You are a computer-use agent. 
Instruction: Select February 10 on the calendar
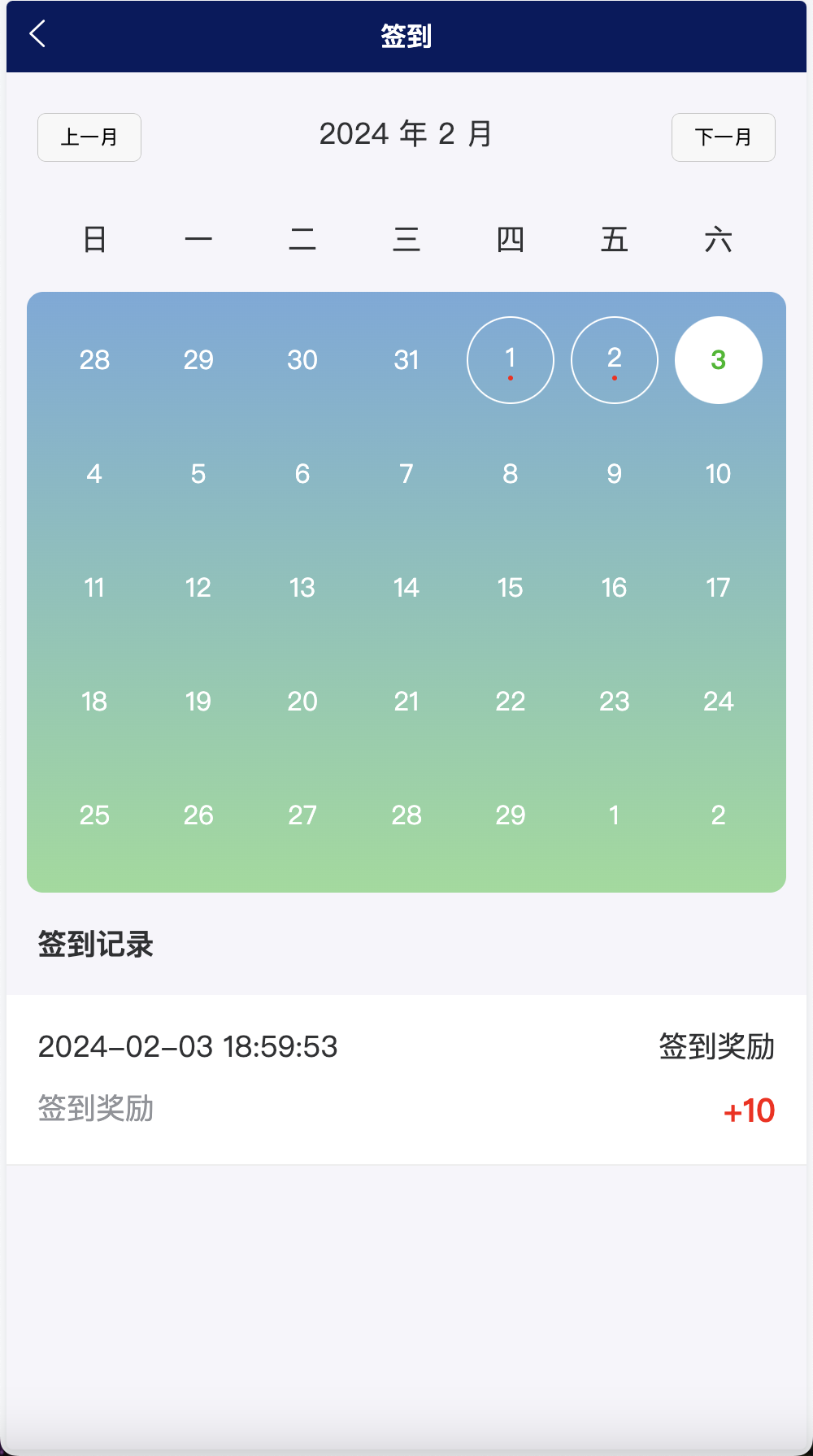pyautogui.click(x=718, y=474)
